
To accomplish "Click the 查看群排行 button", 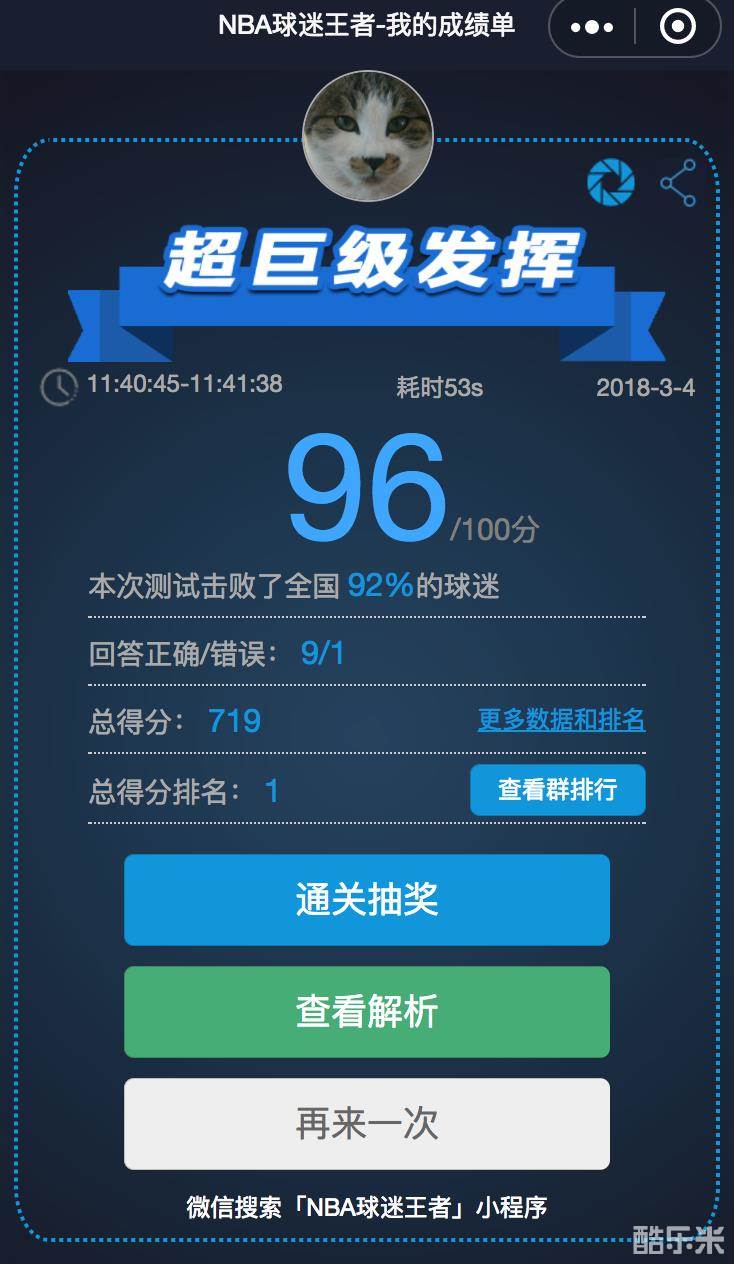I will 558,789.
